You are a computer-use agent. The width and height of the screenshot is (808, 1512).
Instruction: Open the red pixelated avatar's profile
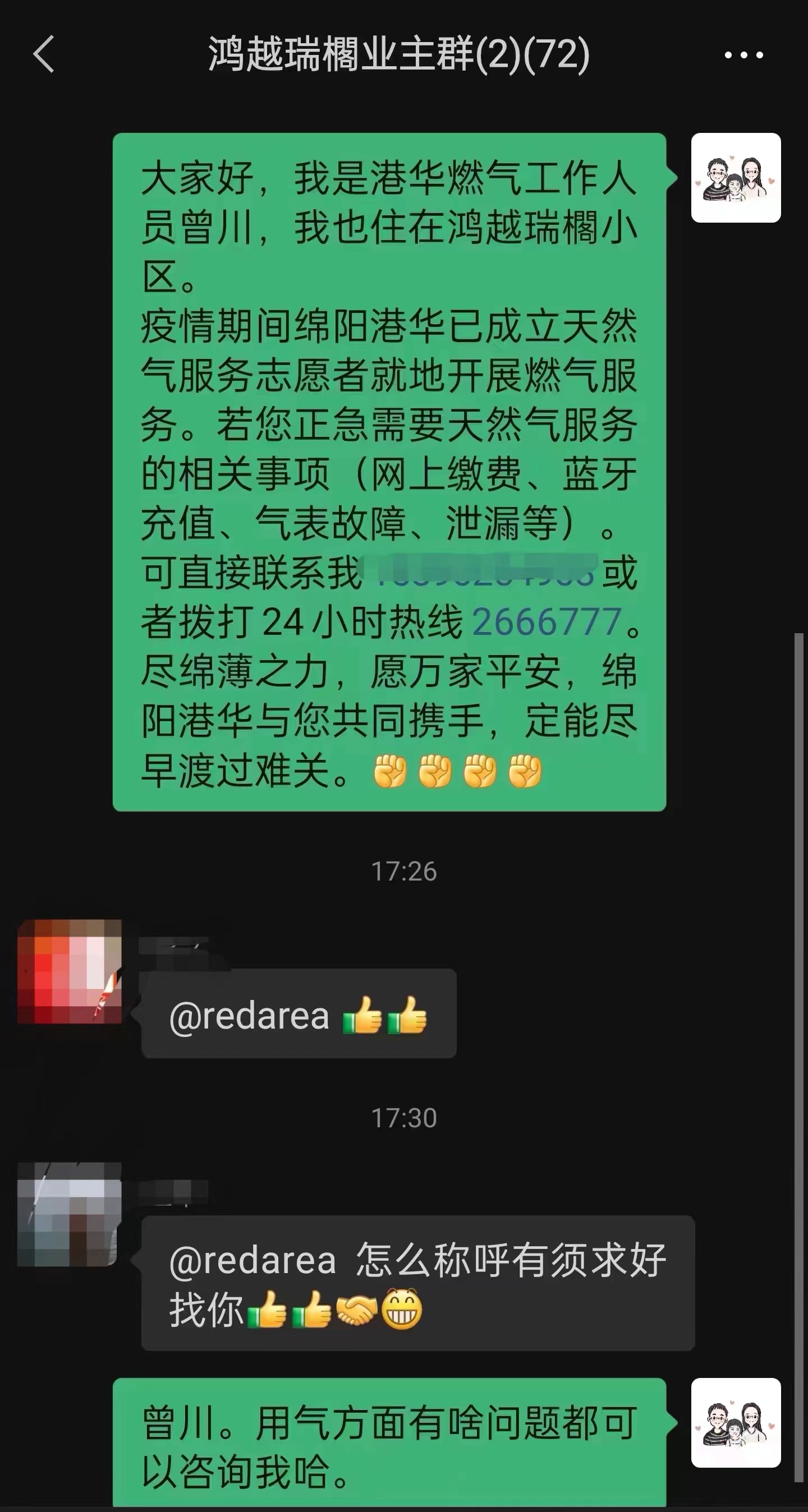point(69,972)
